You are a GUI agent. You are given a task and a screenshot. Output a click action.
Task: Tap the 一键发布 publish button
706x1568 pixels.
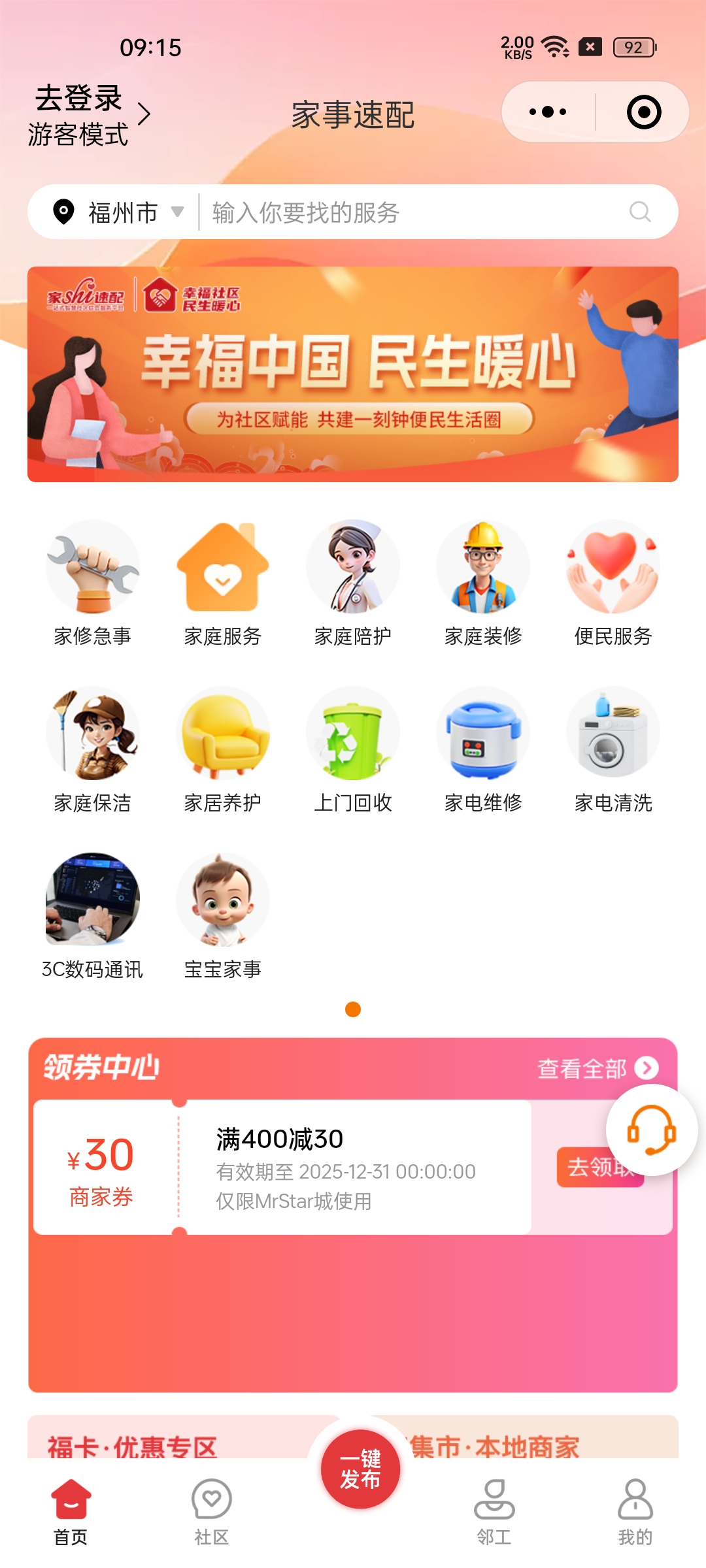(360, 1470)
